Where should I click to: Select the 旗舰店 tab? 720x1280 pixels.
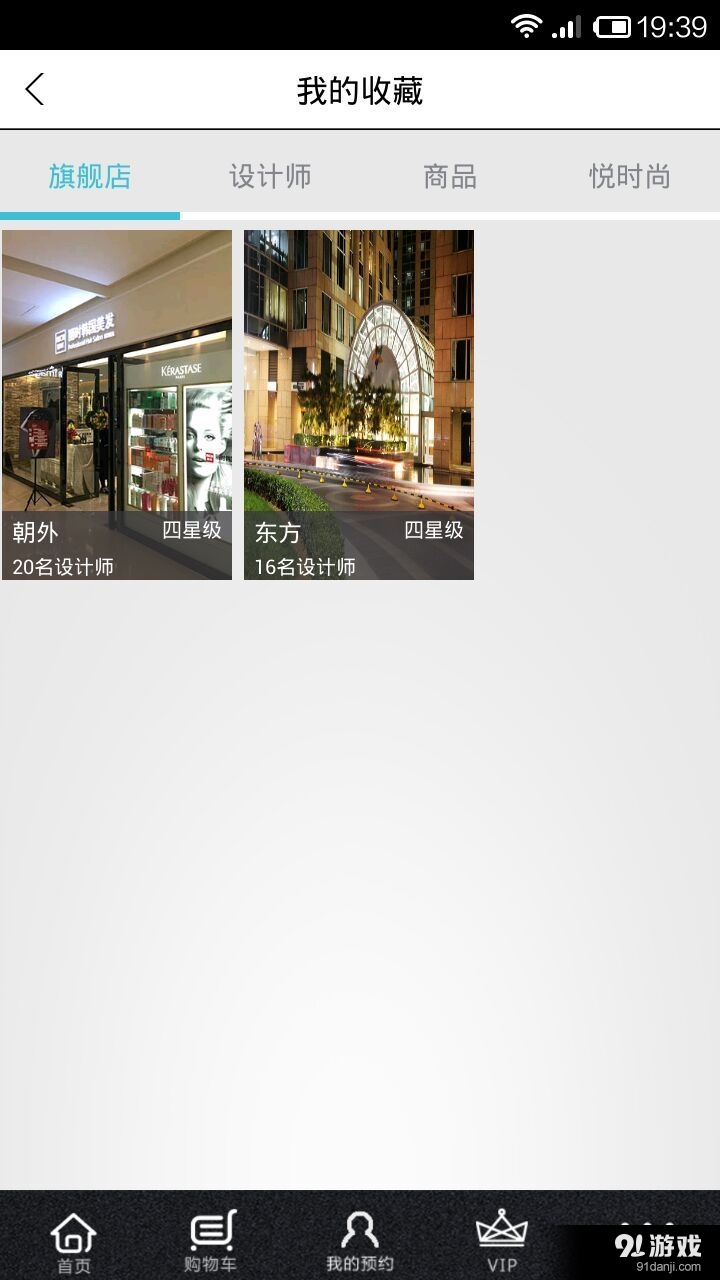tap(89, 177)
